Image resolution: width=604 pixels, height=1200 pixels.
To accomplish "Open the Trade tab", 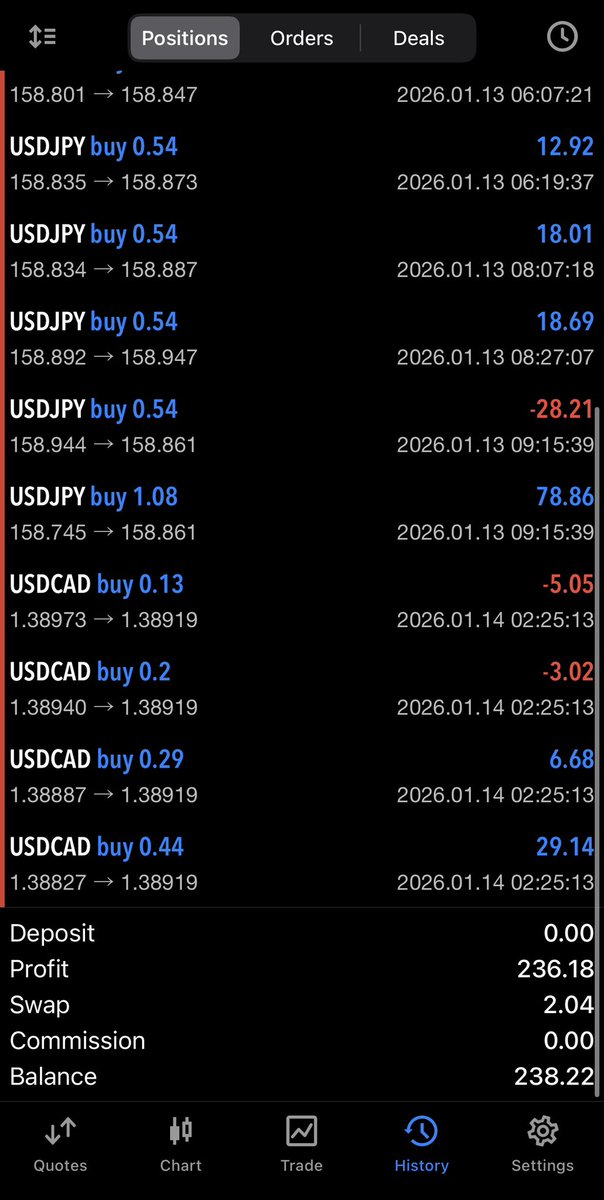I will [x=301, y=1145].
